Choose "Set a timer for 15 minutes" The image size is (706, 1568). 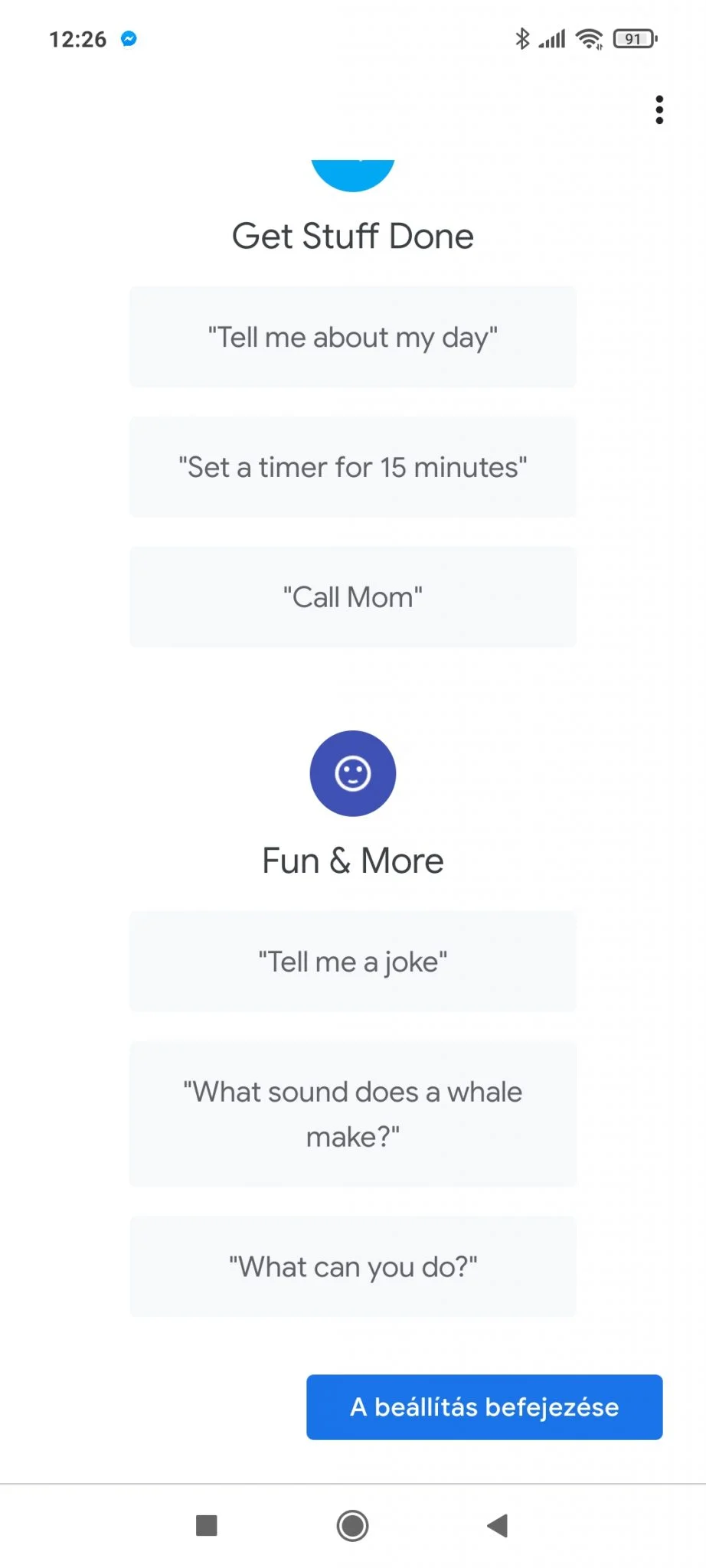(x=353, y=467)
